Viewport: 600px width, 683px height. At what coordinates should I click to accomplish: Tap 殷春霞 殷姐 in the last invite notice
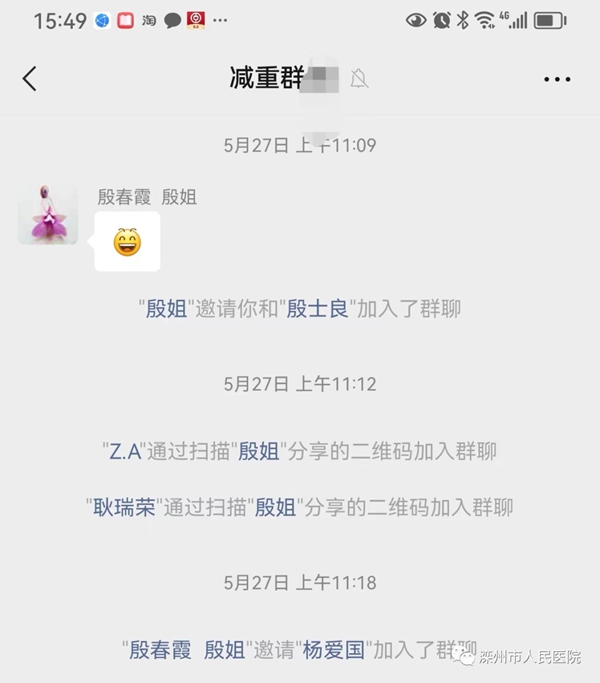pyautogui.click(x=187, y=650)
